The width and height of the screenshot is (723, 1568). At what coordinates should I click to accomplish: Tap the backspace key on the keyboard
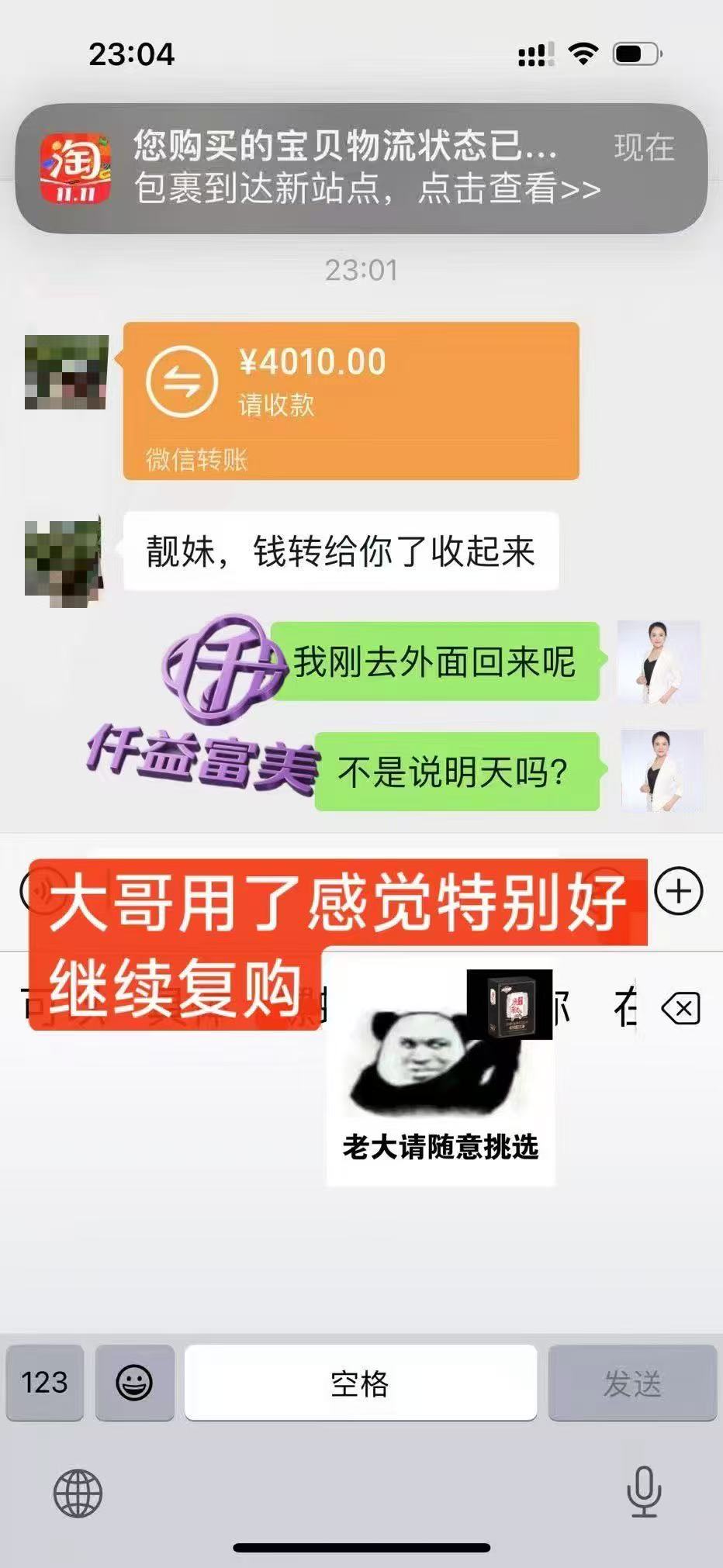coord(680,1009)
